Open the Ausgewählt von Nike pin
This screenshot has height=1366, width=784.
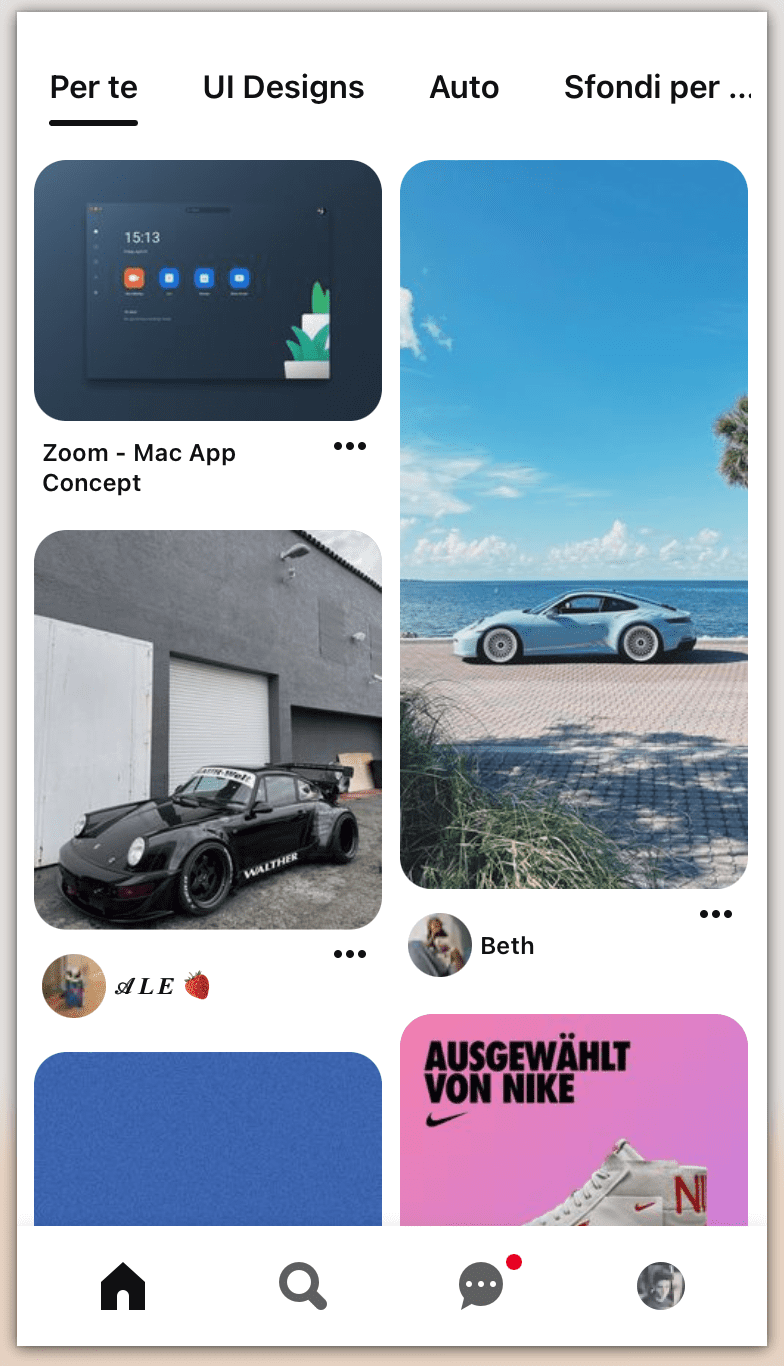[x=574, y=1120]
